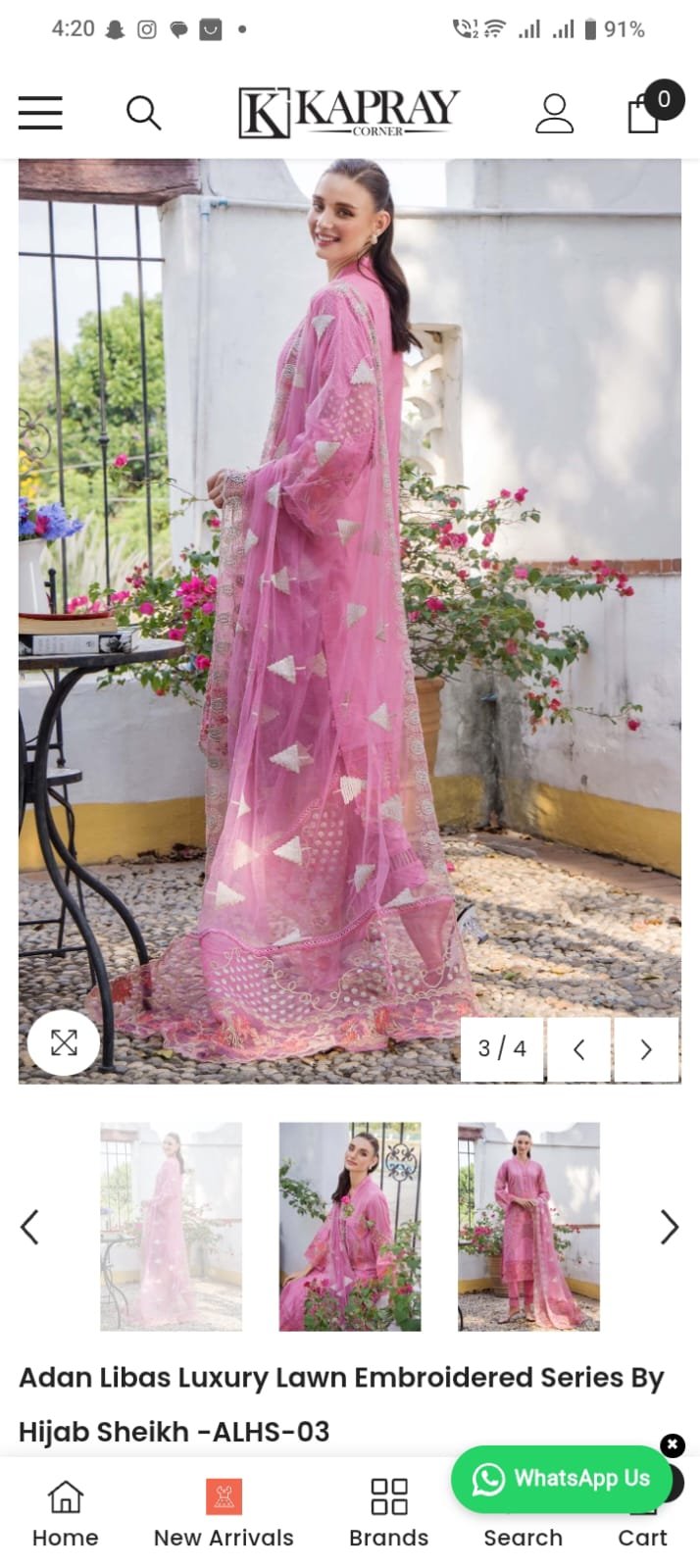This screenshot has height=1568, width=700.
Task: Go to the Home tab
Action: pos(65,1513)
